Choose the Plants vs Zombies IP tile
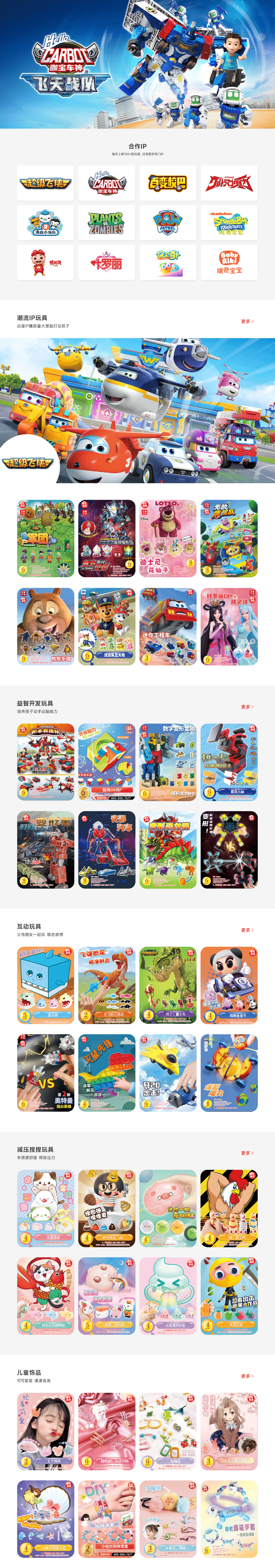This screenshot has height=1568, width=275. tap(107, 223)
